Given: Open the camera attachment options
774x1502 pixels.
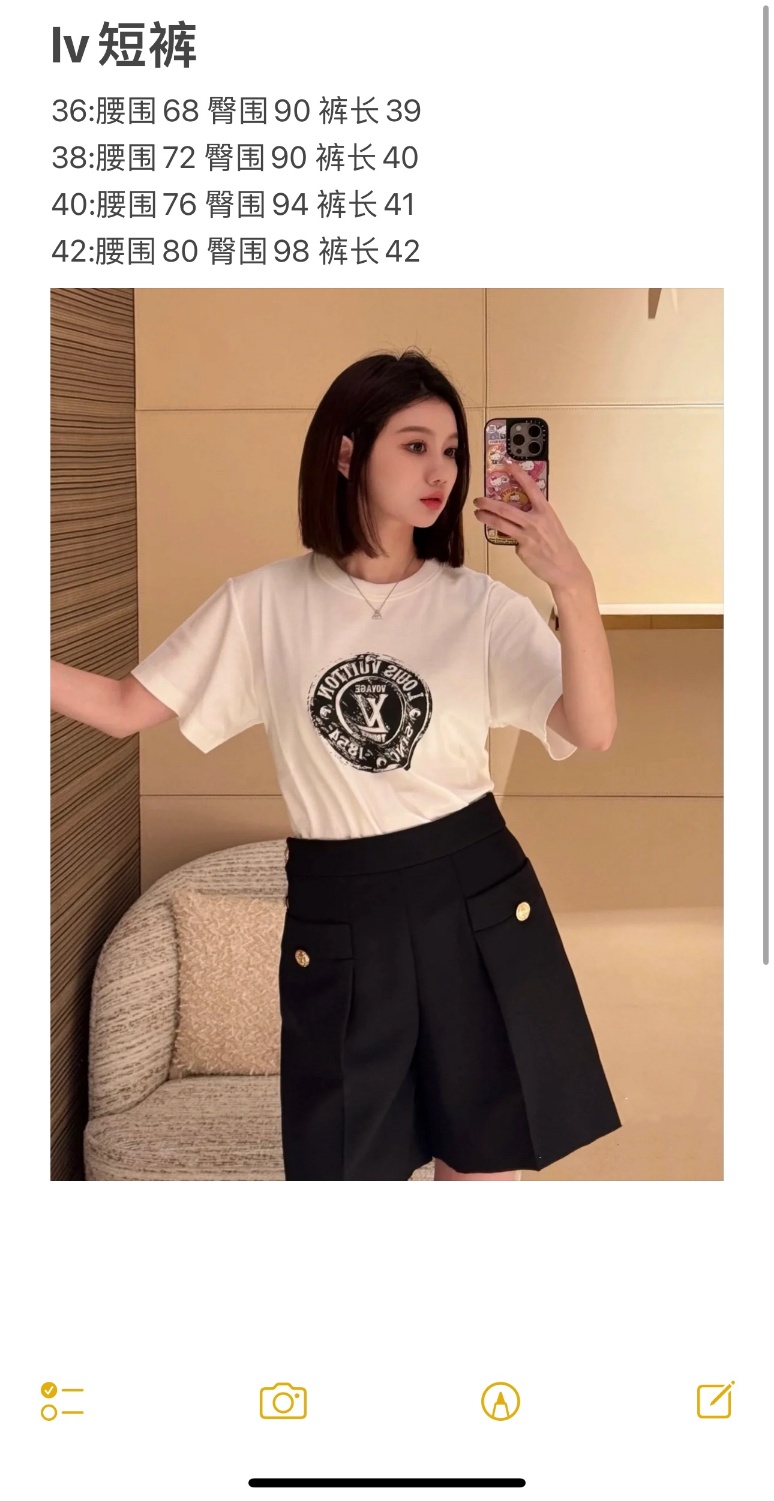Looking at the screenshot, I should [283, 1401].
